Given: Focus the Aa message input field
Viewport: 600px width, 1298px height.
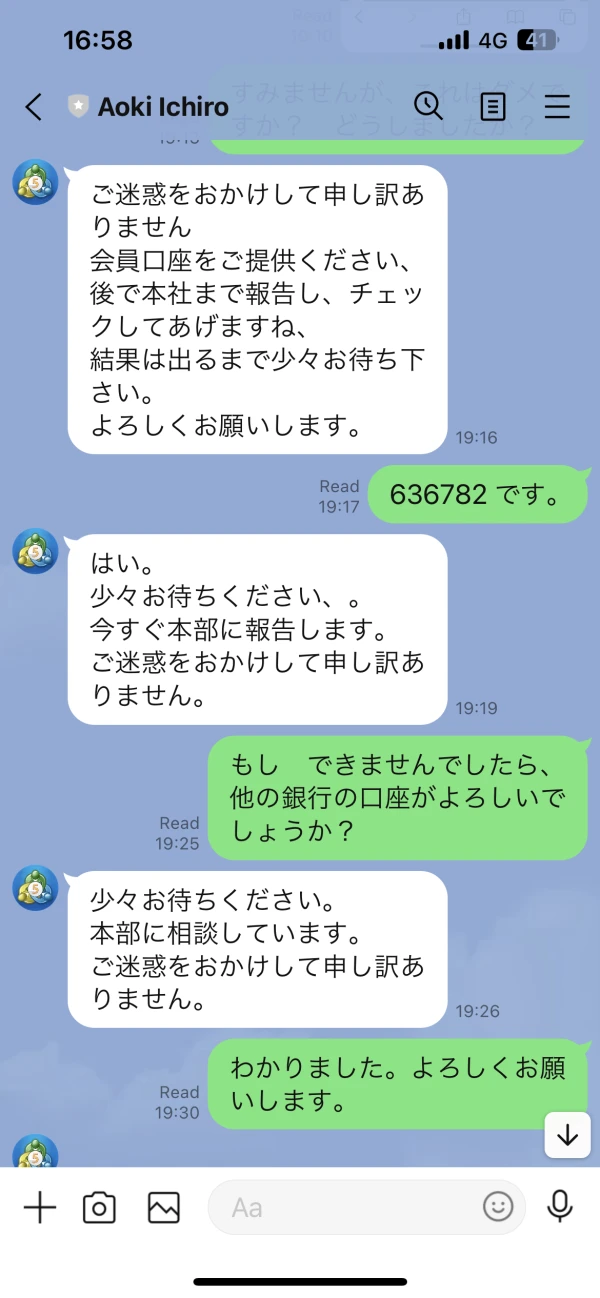Looking at the screenshot, I should point(350,1207).
